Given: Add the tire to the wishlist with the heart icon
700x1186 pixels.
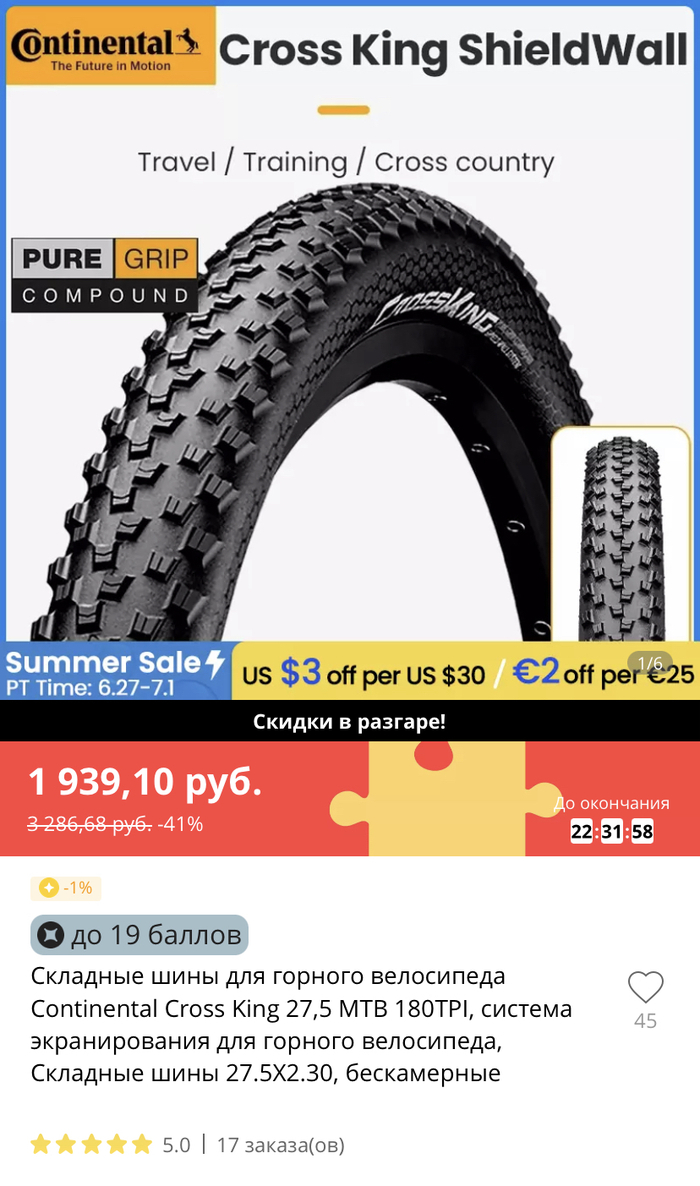Looking at the screenshot, I should pyautogui.click(x=645, y=988).
